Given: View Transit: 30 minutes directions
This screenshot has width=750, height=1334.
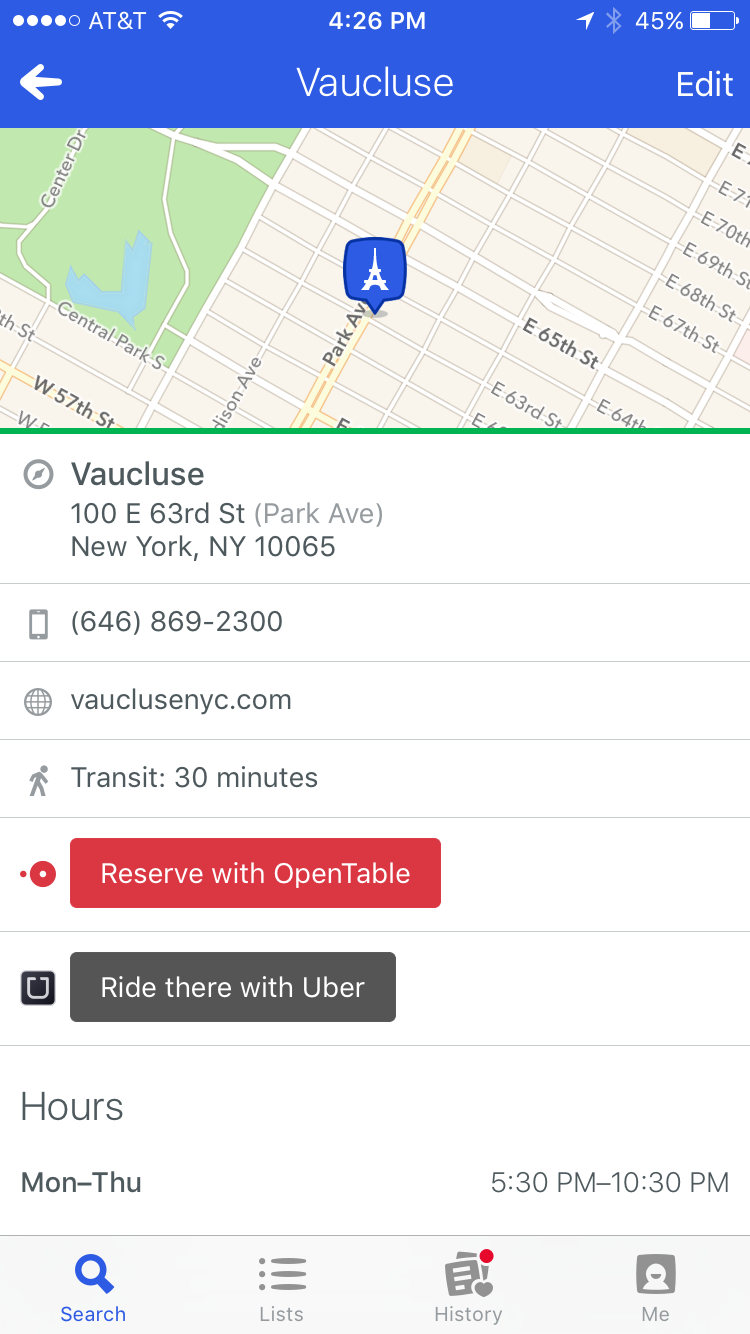Looking at the screenshot, I should [x=375, y=778].
